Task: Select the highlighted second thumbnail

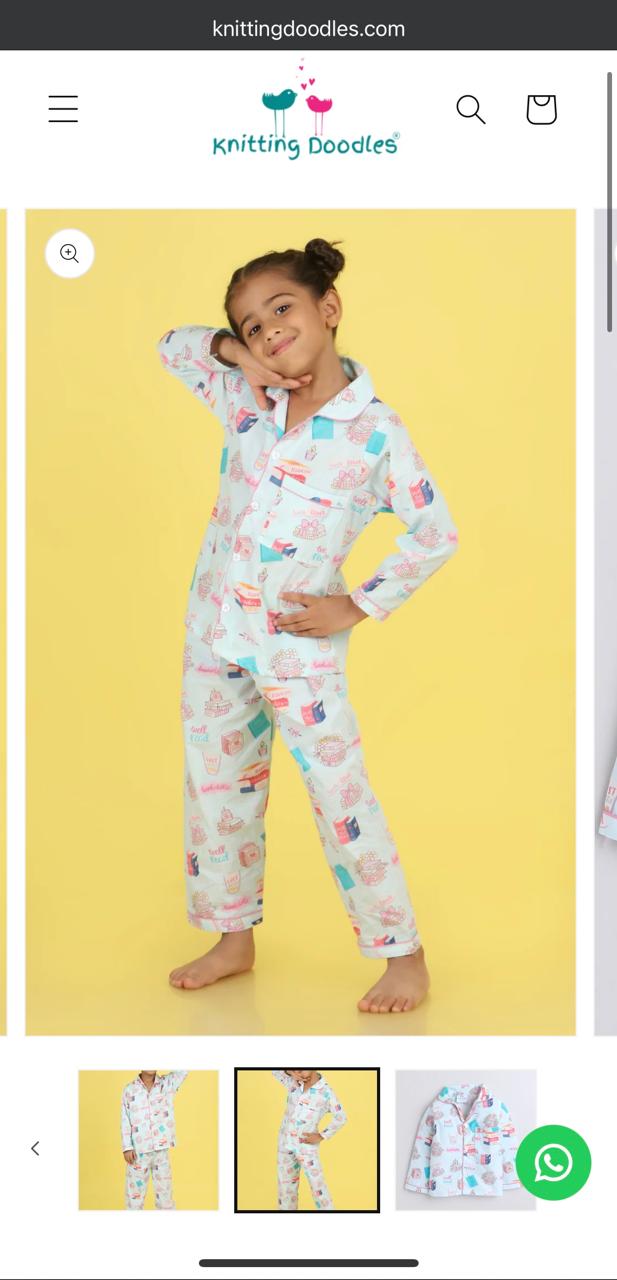Action: tap(307, 1140)
